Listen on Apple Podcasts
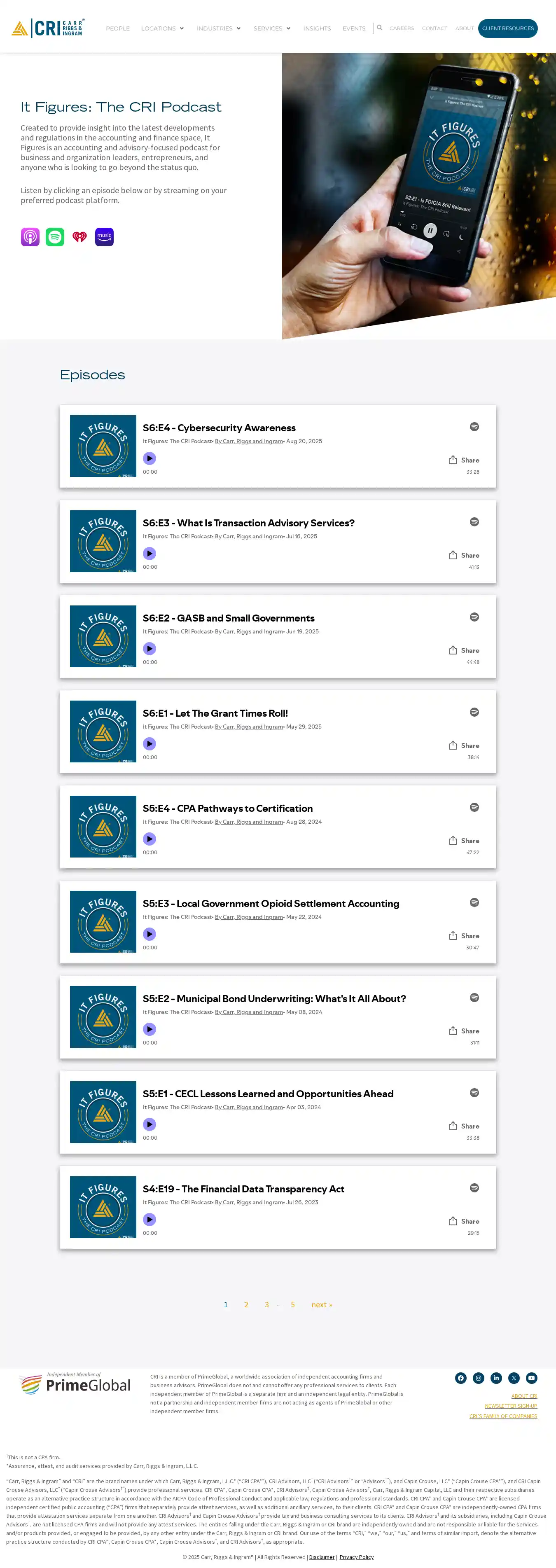The image size is (556, 1568). (30, 237)
